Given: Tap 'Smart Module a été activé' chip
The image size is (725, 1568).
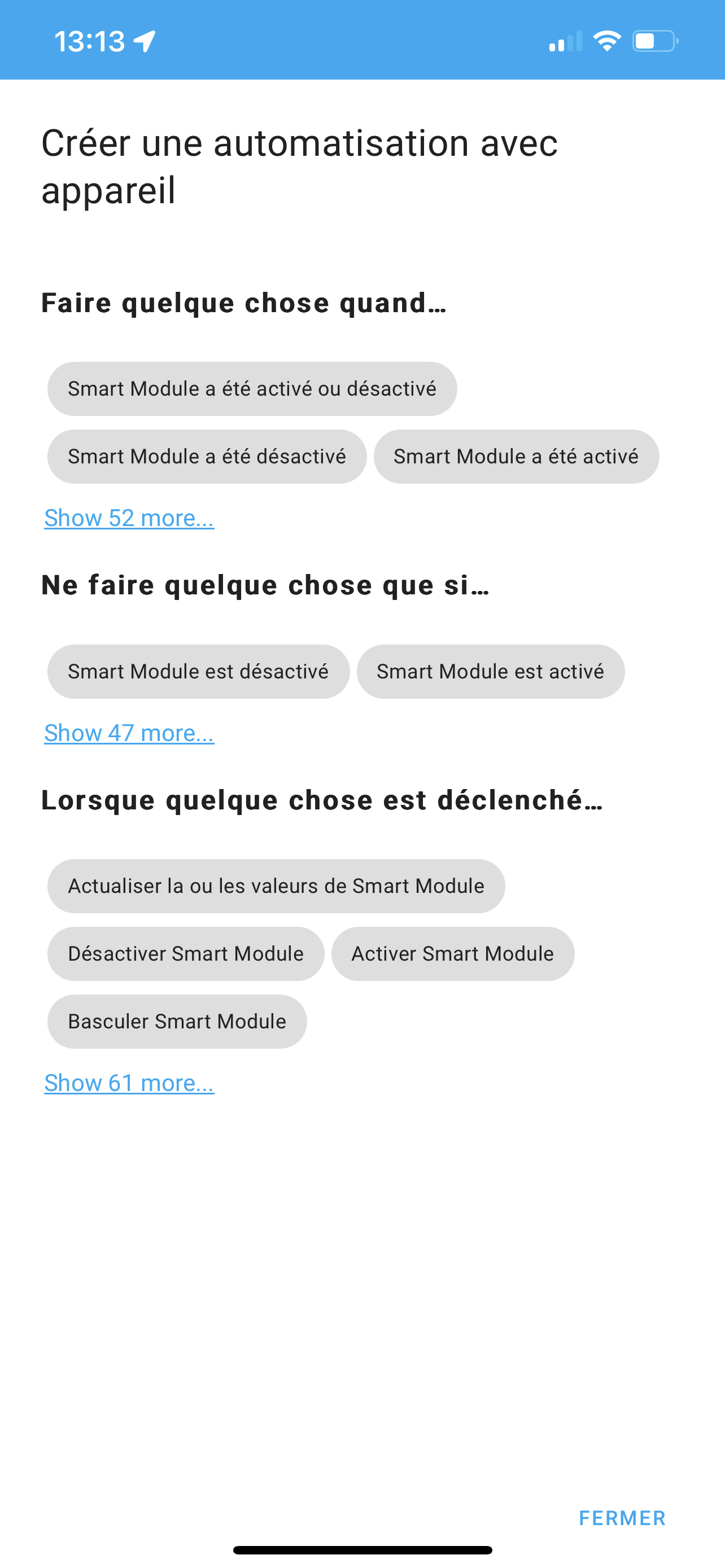Looking at the screenshot, I should [516, 457].
